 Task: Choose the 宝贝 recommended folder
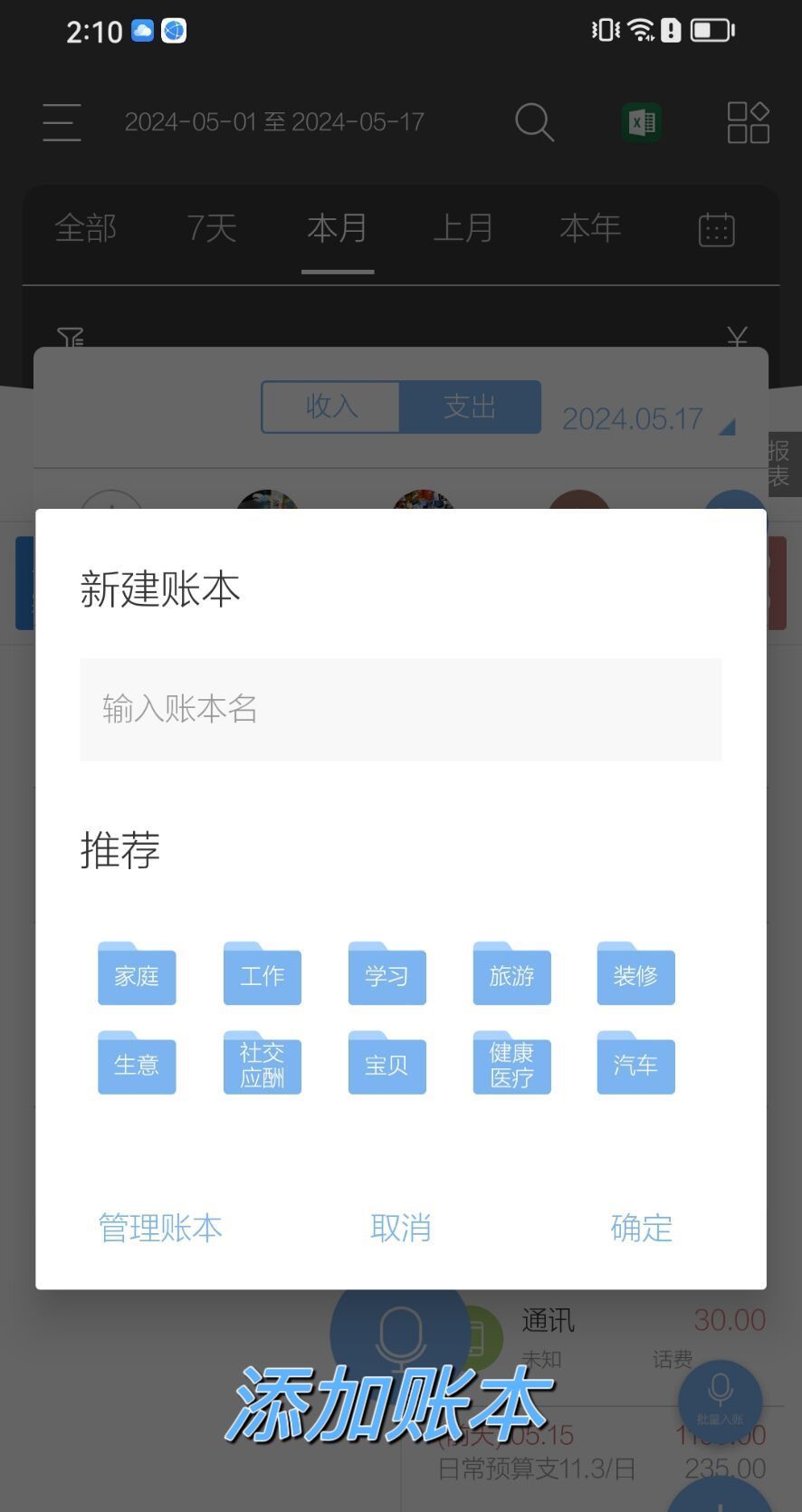coord(387,1064)
